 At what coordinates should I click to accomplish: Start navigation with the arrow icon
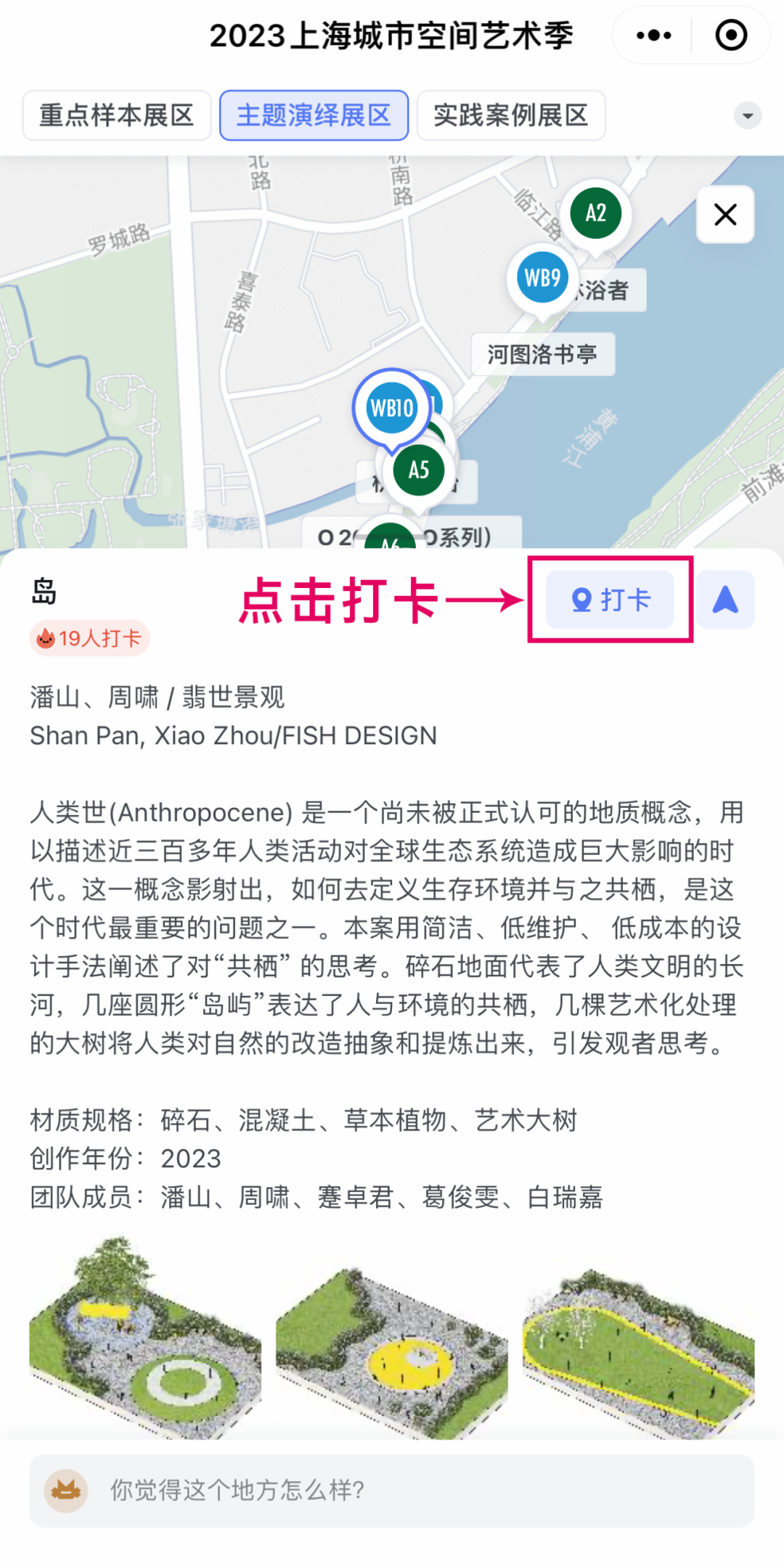725,600
